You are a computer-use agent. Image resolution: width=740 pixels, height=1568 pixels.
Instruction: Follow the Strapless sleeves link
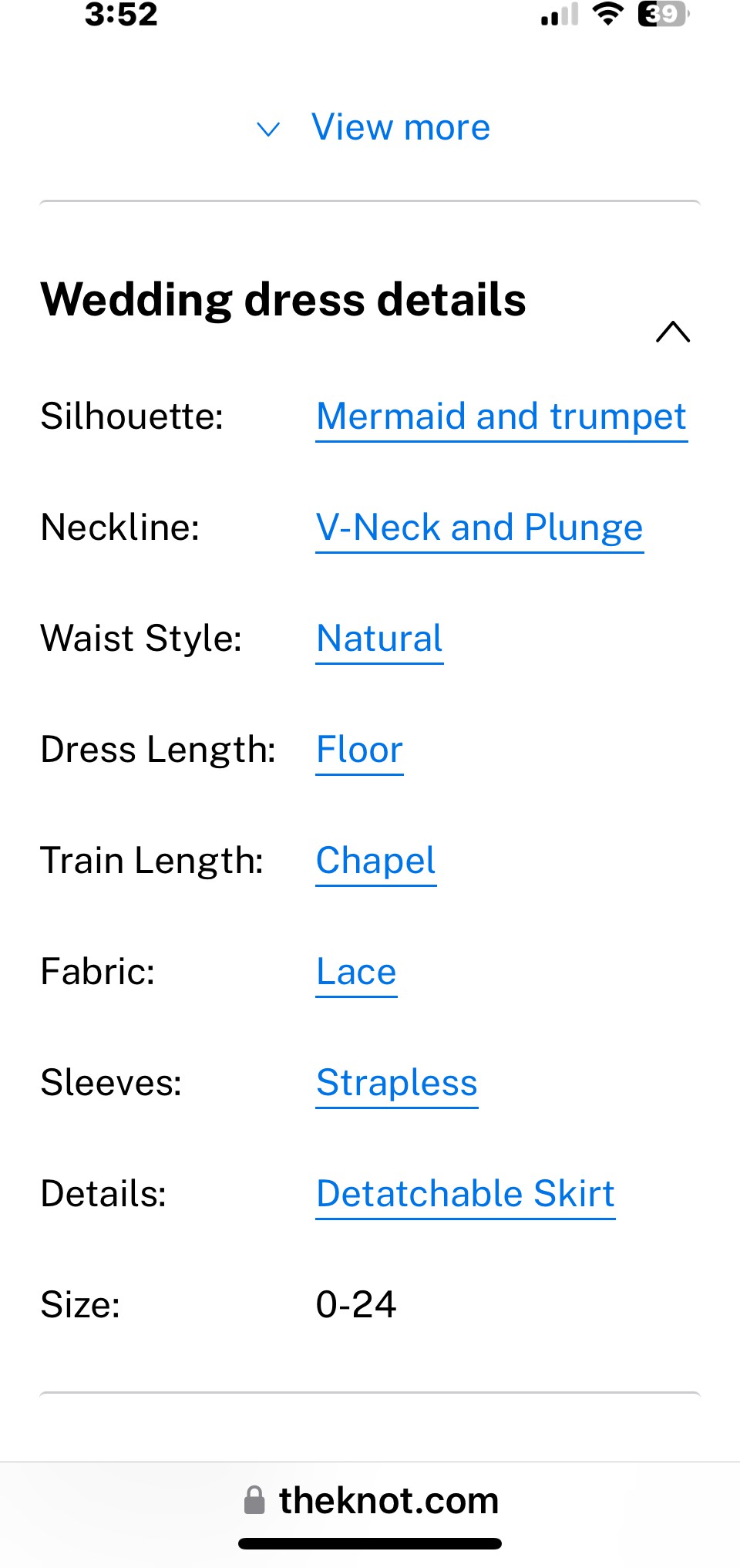397,1084
